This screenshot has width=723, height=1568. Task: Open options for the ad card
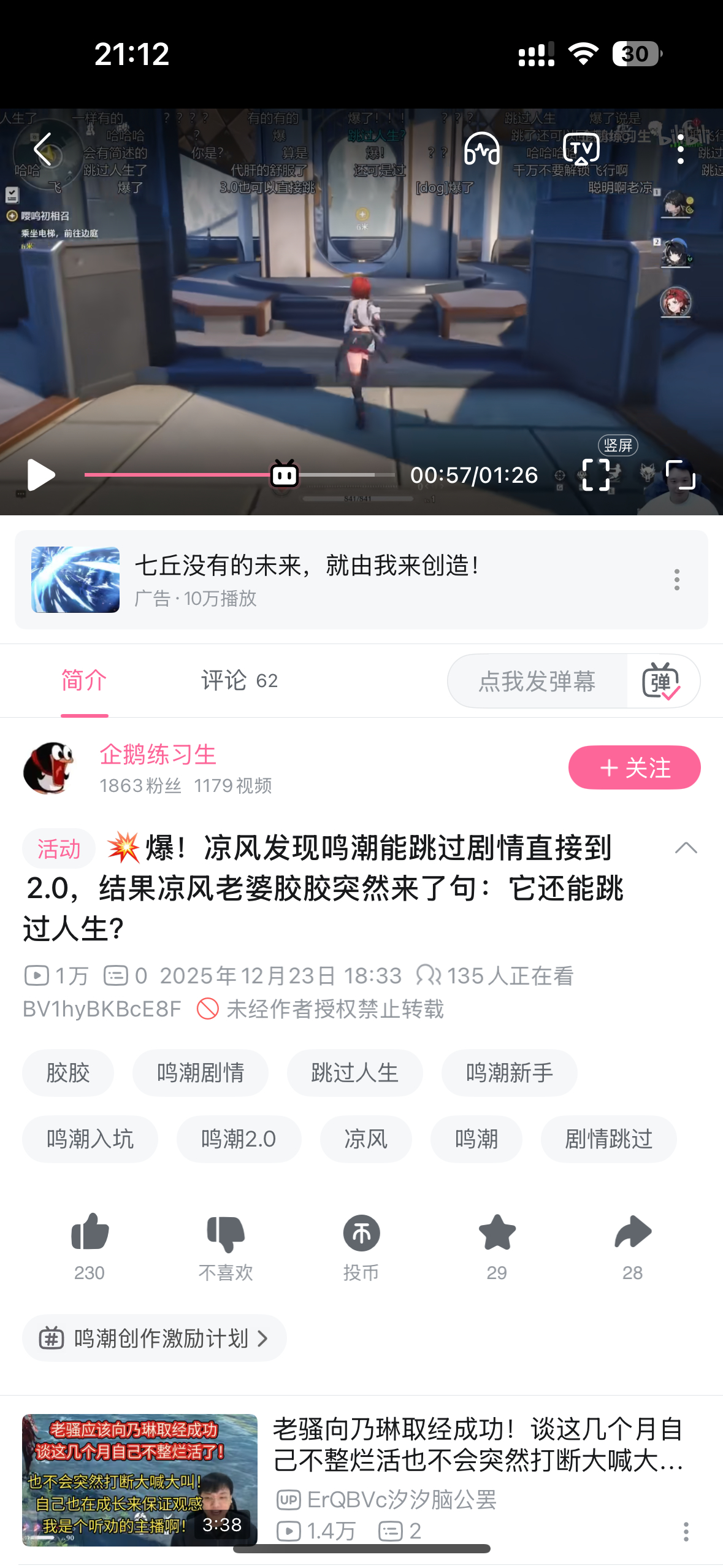[x=676, y=579]
